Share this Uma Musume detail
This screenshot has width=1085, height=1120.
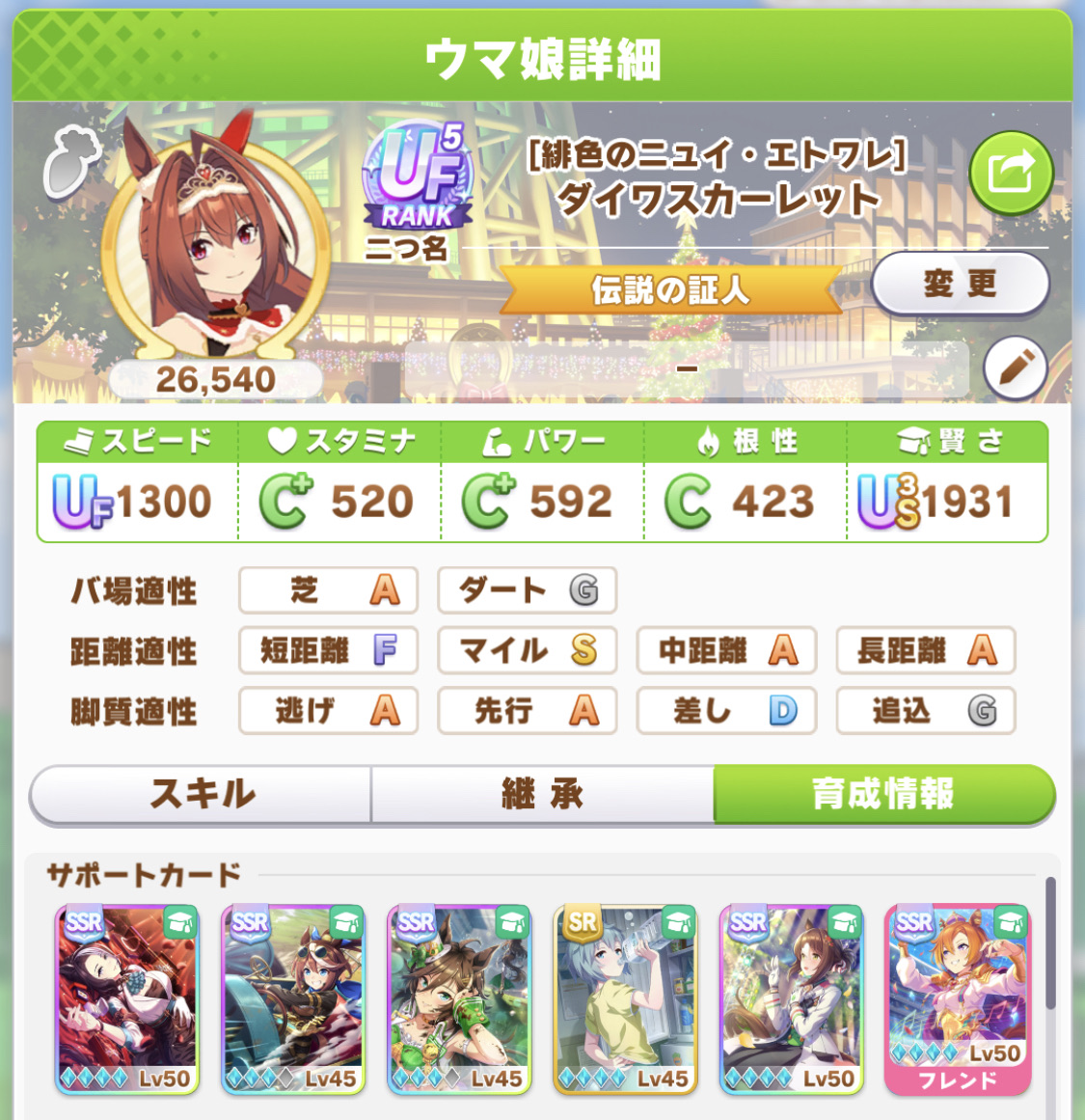coord(1010,174)
